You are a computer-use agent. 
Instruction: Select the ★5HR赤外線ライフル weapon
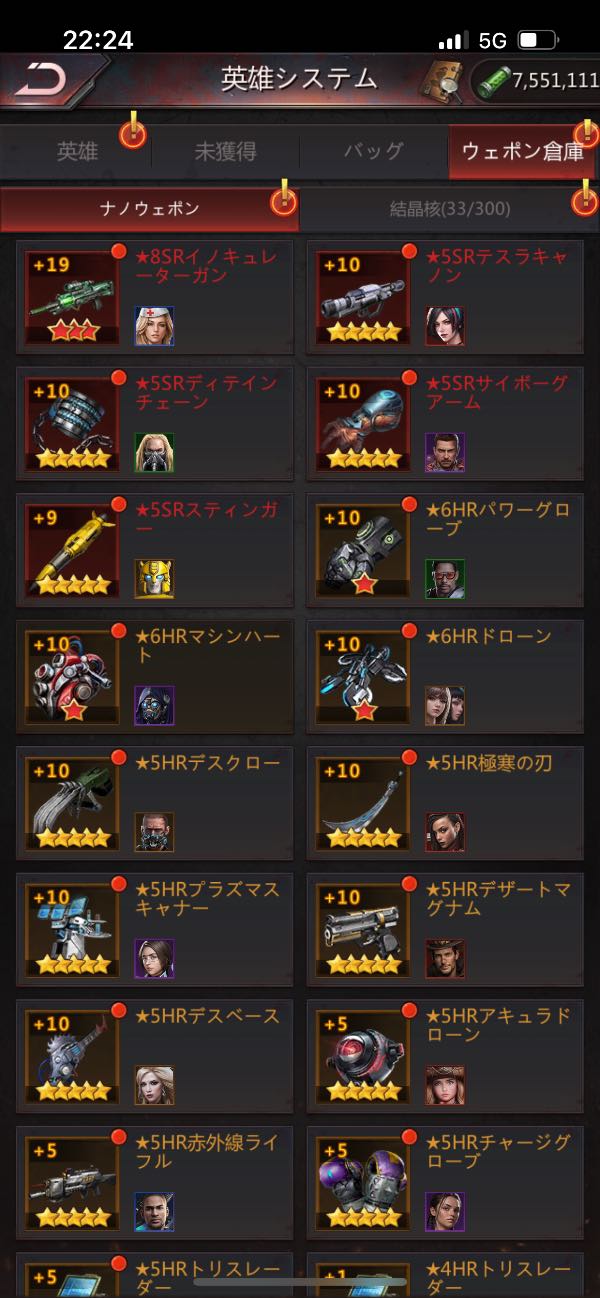[155, 1184]
